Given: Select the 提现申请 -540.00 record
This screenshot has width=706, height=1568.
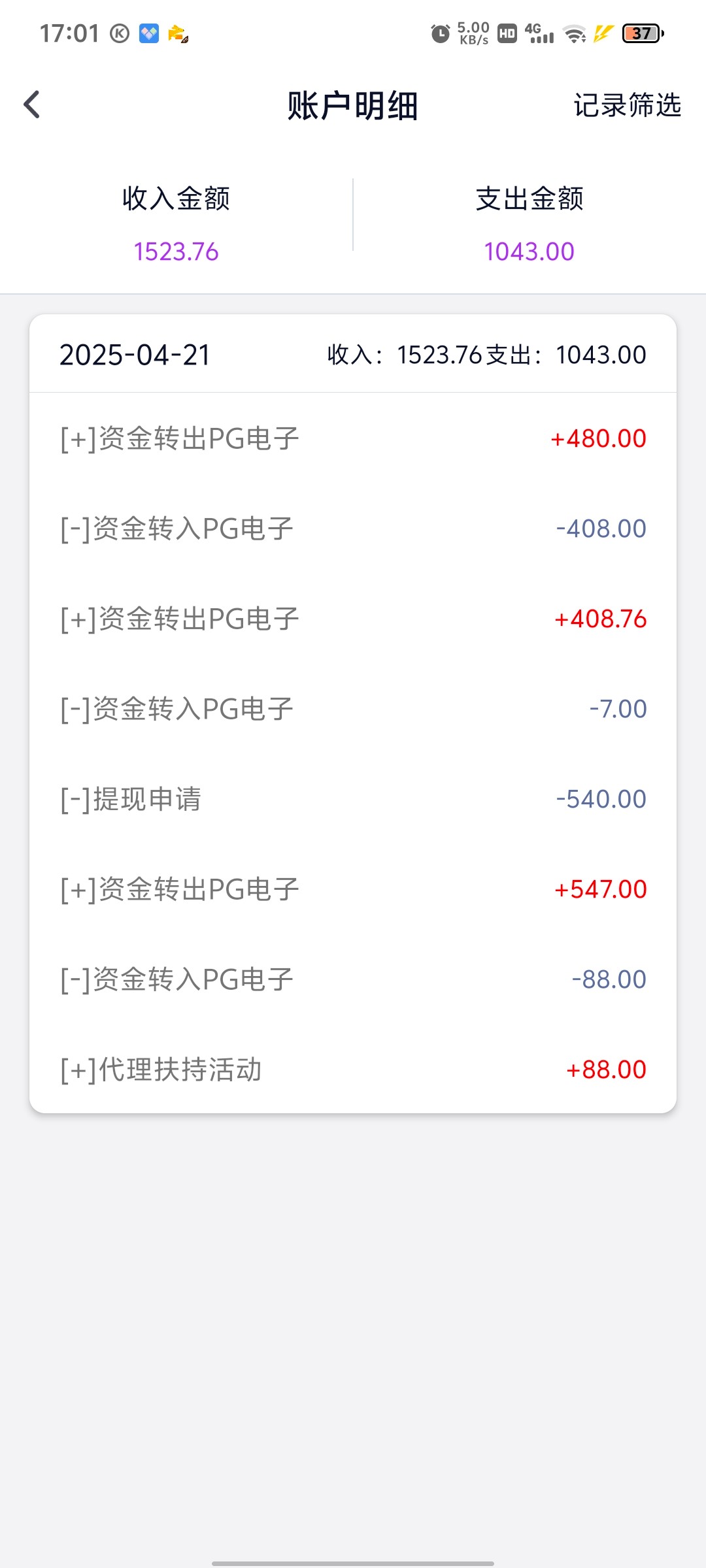Looking at the screenshot, I should coord(353,798).
